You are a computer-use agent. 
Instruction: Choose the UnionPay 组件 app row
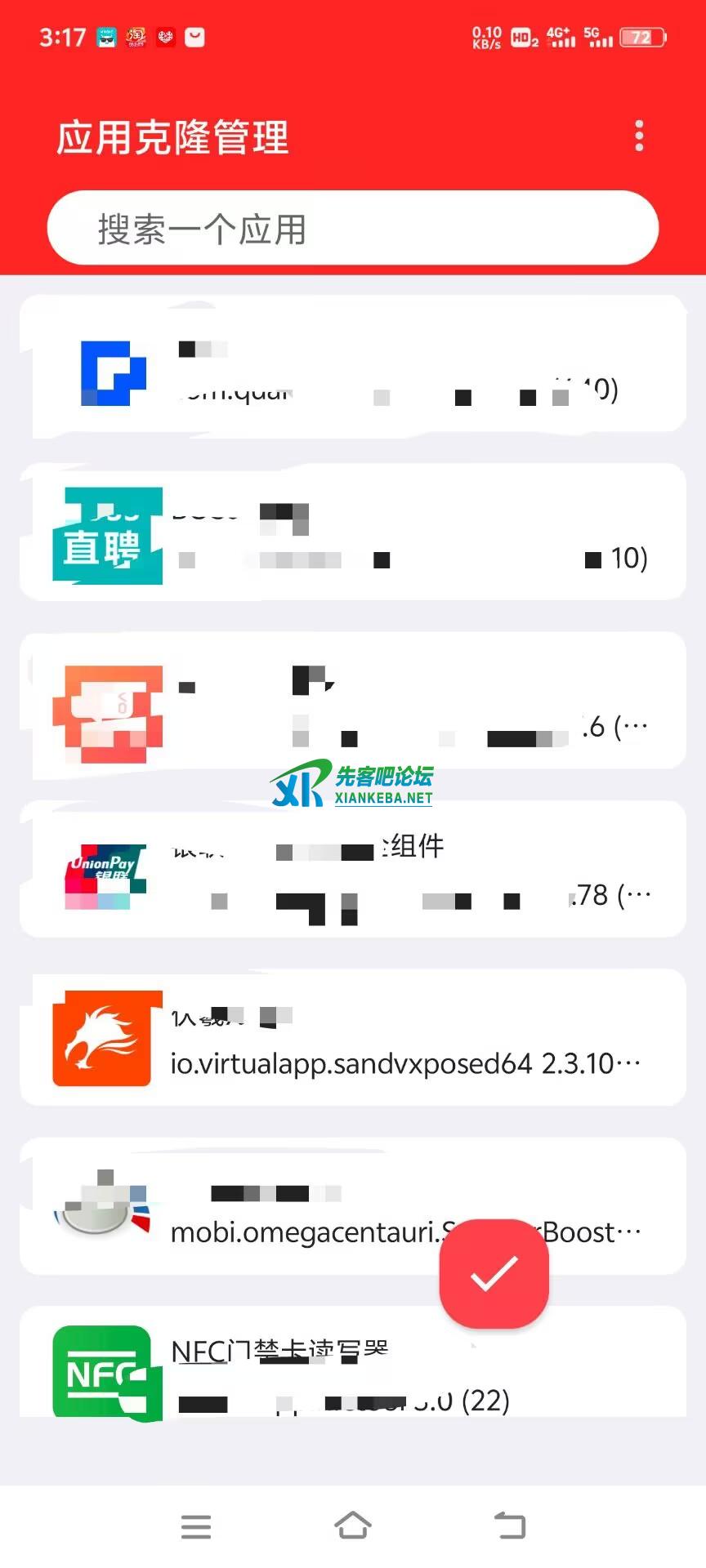[x=353, y=870]
